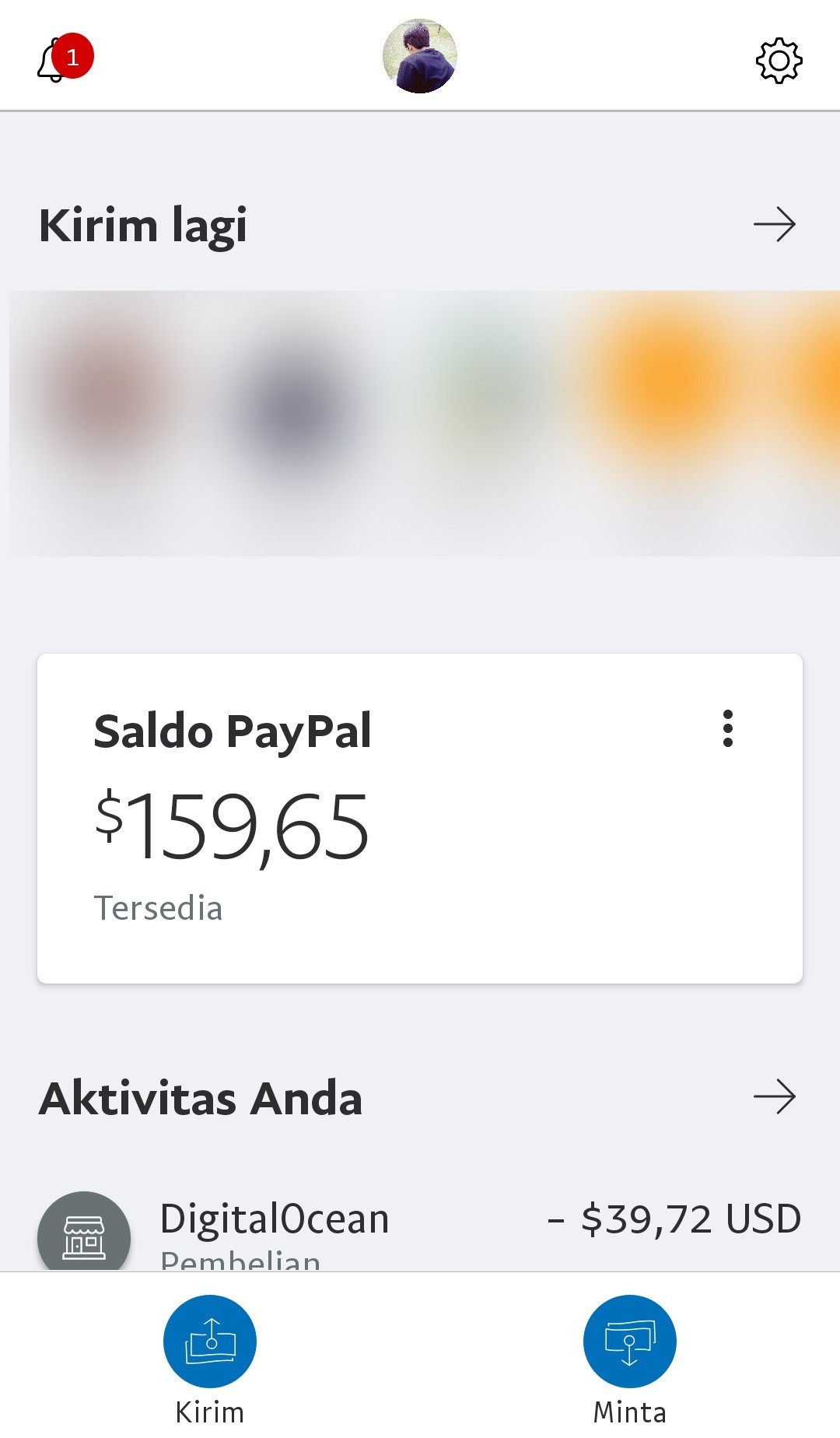Open the Kirim lagi arrow
Image resolution: width=840 pixels, height=1438 pixels.
click(x=774, y=226)
